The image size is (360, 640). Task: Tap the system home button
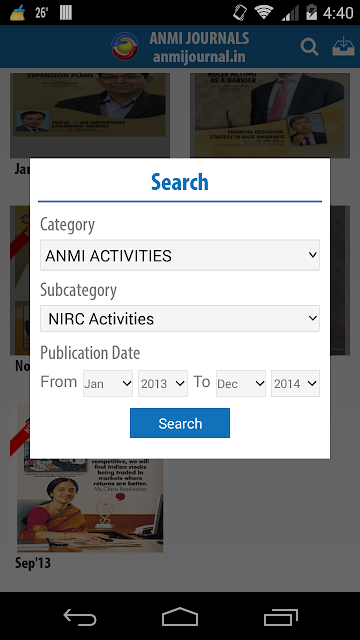pyautogui.click(x=180, y=617)
